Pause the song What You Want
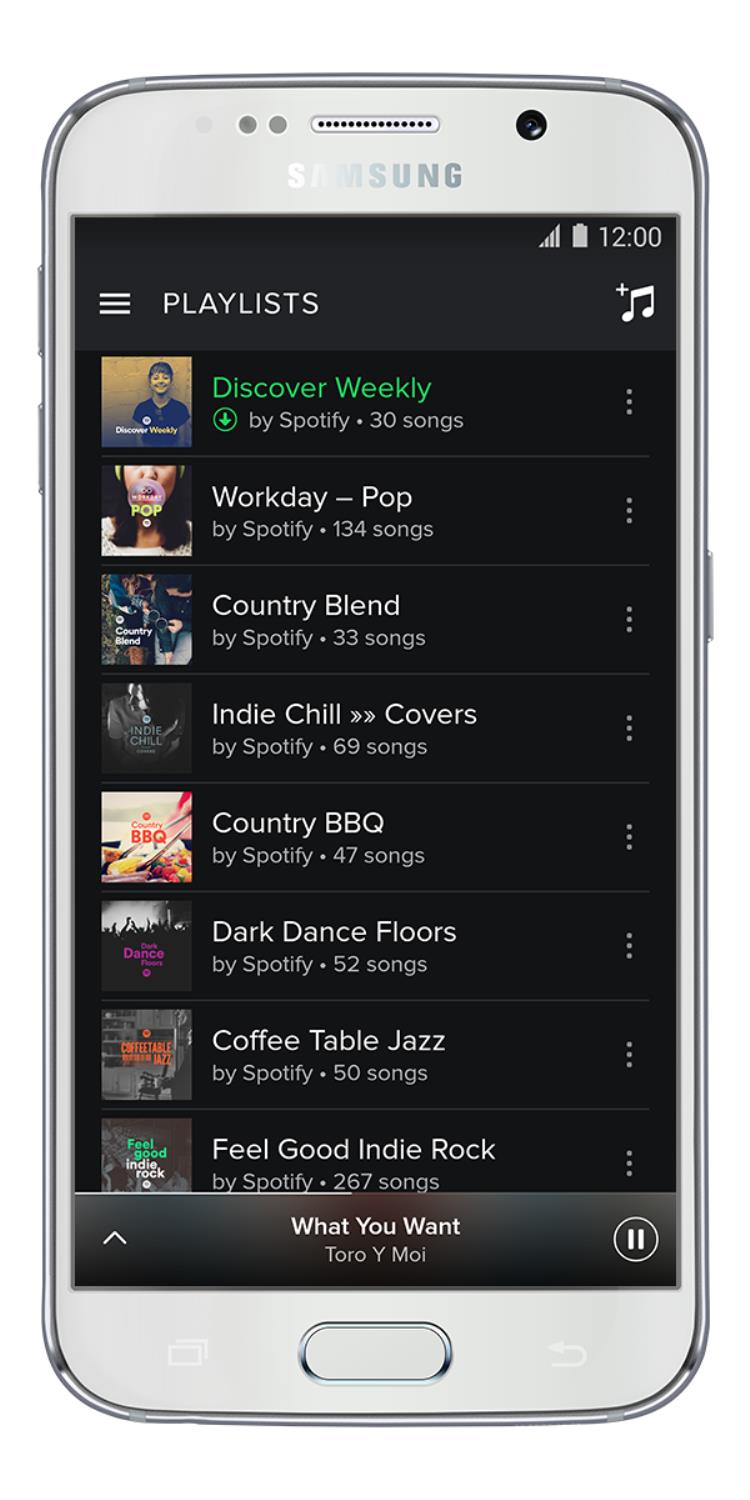This screenshot has width=750, height=1500. point(635,1240)
